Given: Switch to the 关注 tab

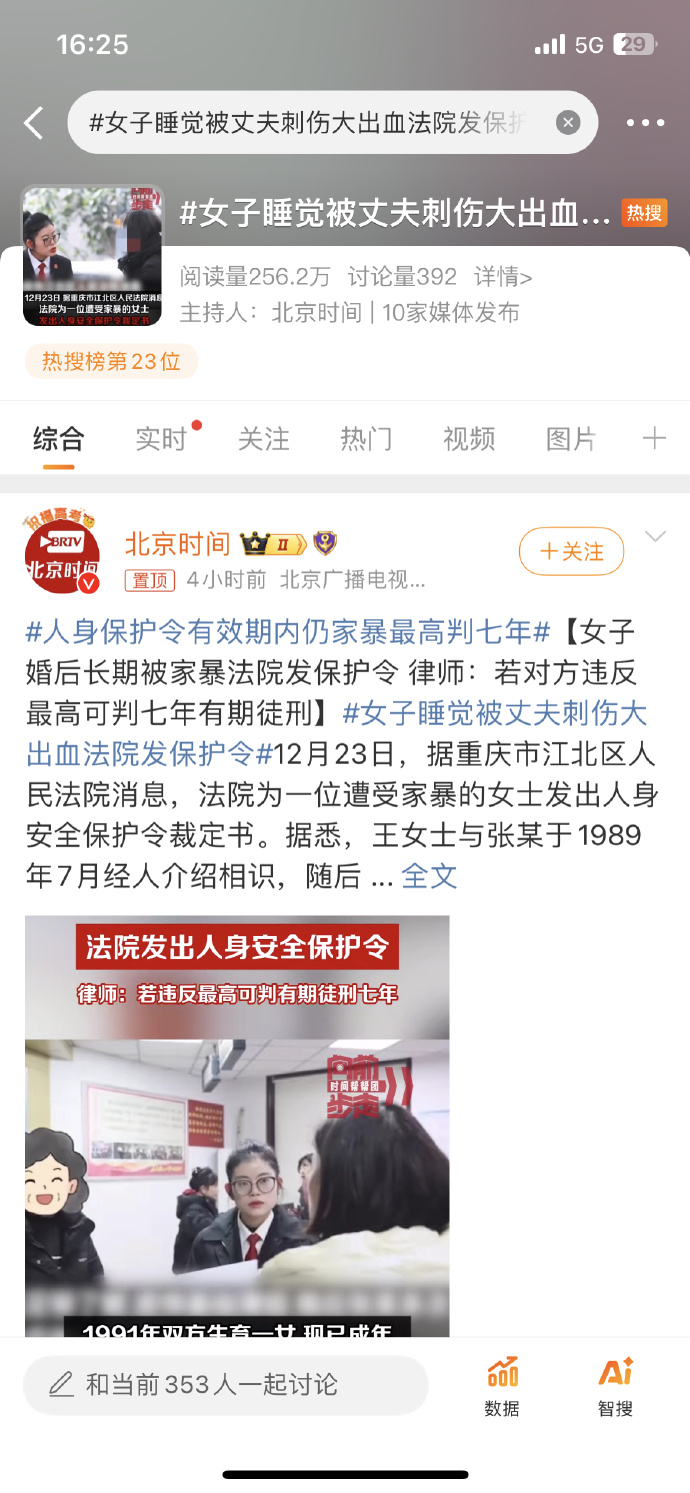Looking at the screenshot, I should click(264, 438).
